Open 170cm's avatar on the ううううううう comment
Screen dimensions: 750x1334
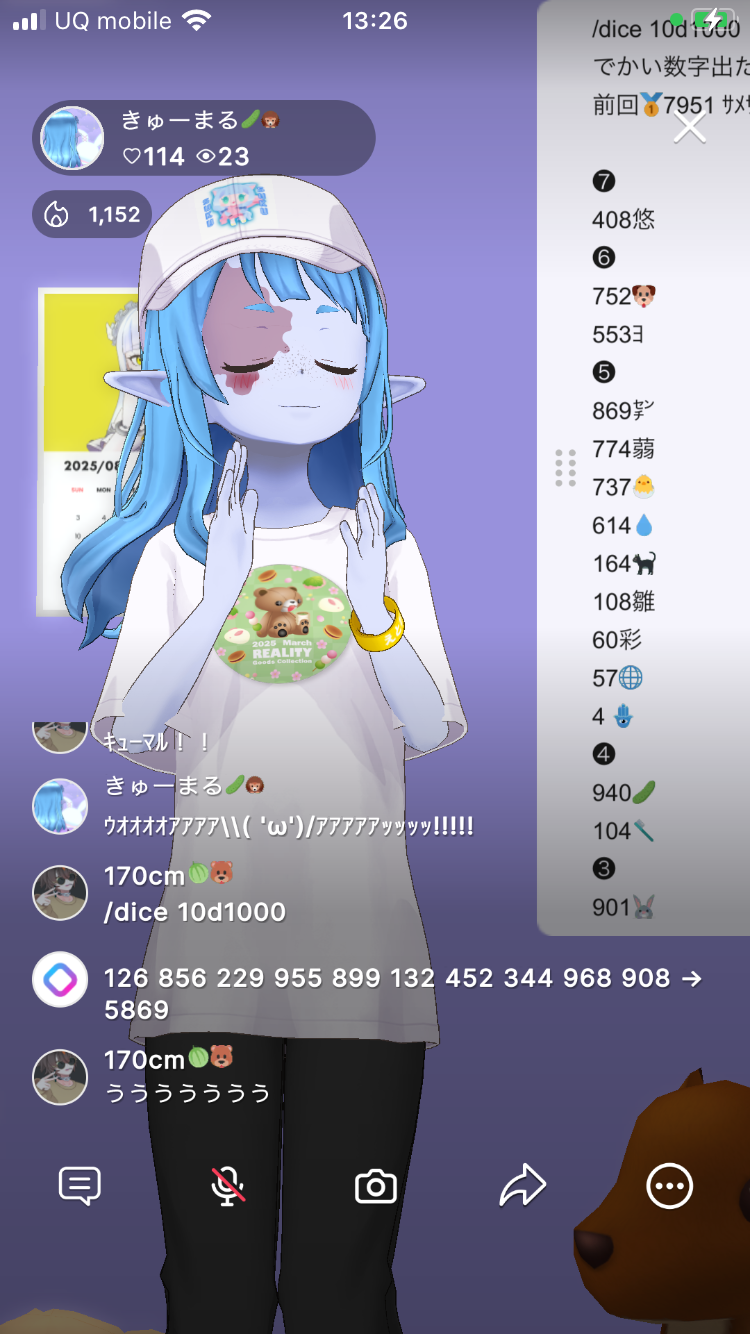point(60,1077)
